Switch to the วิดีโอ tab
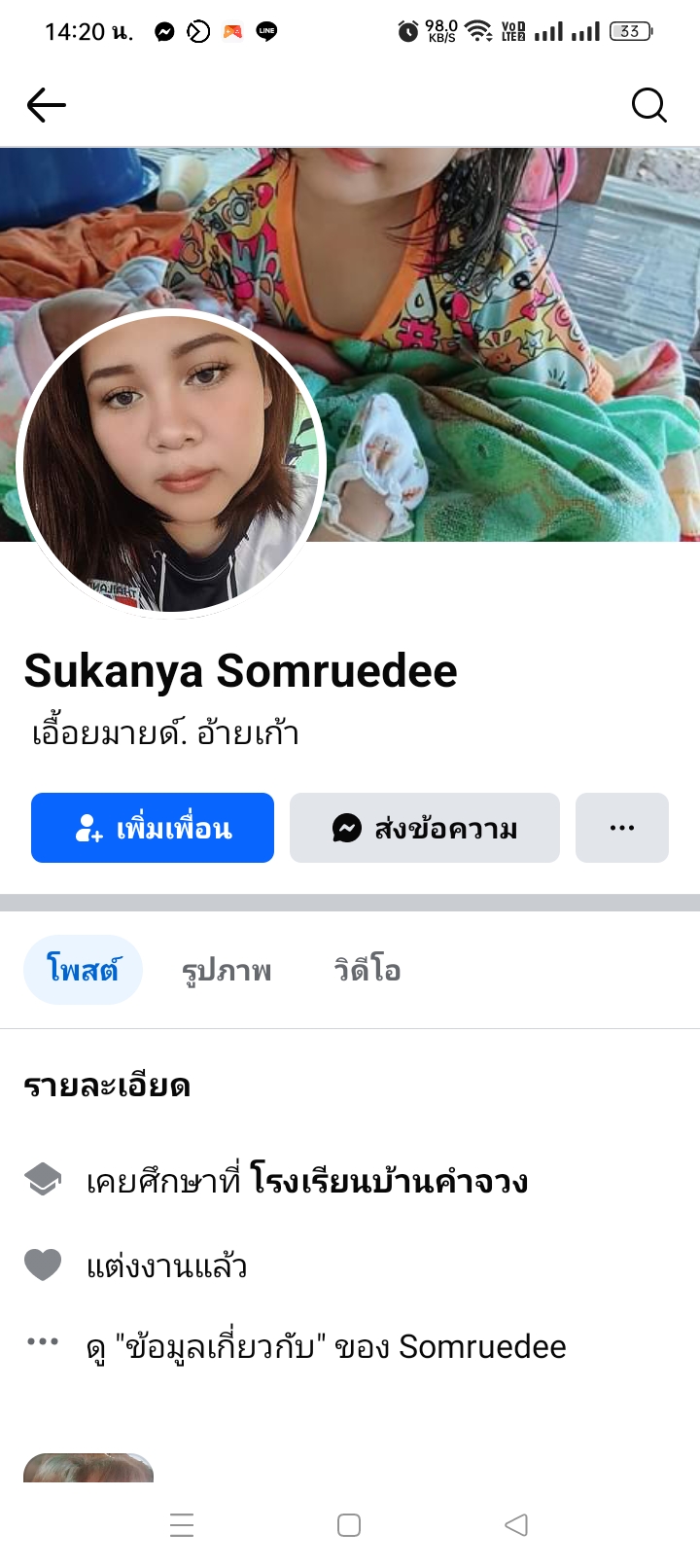This screenshot has height=1568, width=700. [367, 970]
